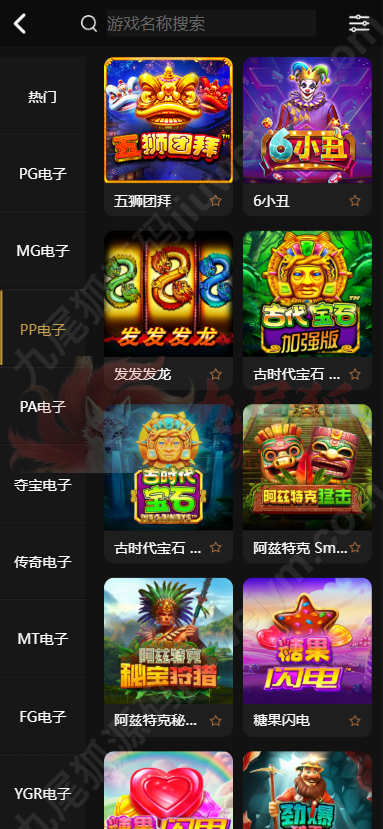Switch to YGR电子 category
This screenshot has height=829, width=383.
[42, 793]
